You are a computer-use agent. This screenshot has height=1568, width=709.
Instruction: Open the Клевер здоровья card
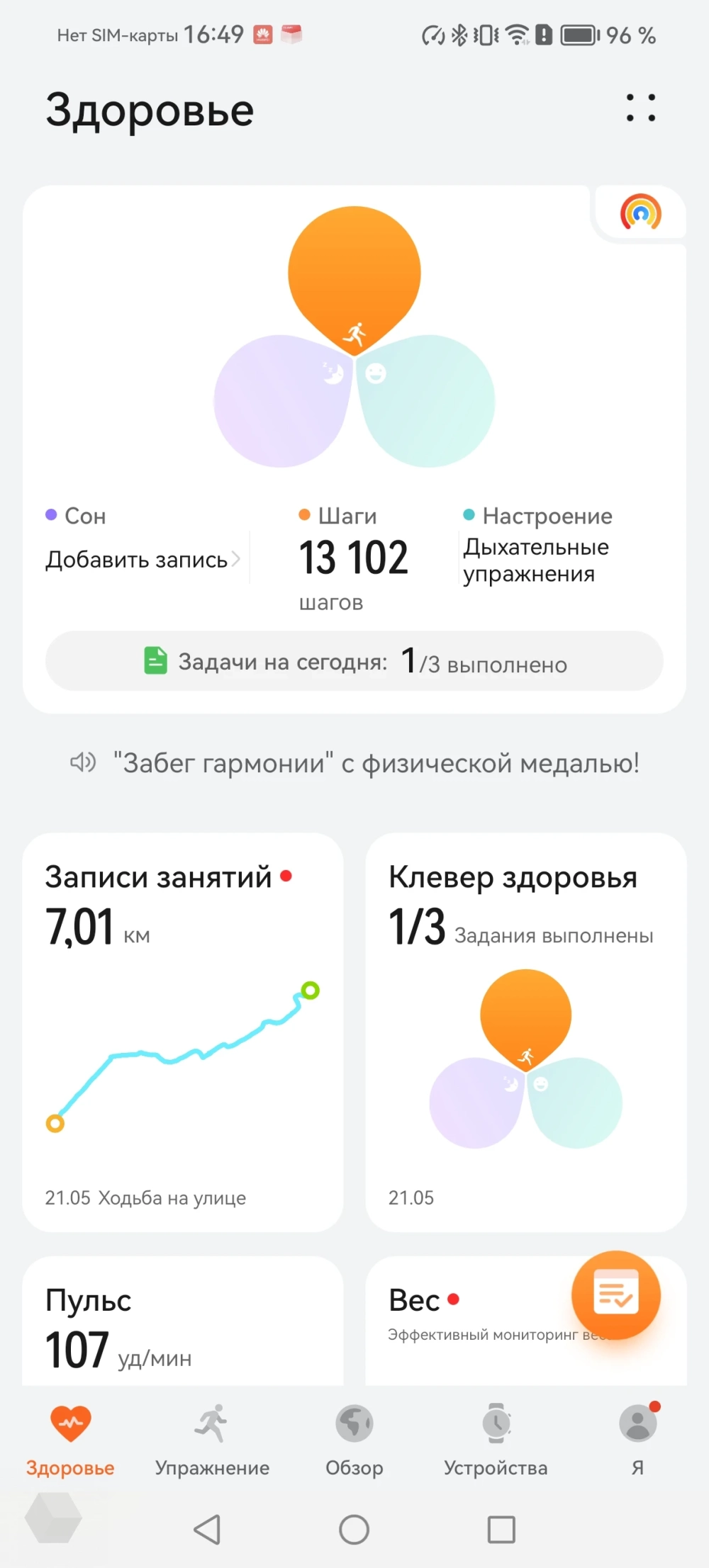(525, 1032)
